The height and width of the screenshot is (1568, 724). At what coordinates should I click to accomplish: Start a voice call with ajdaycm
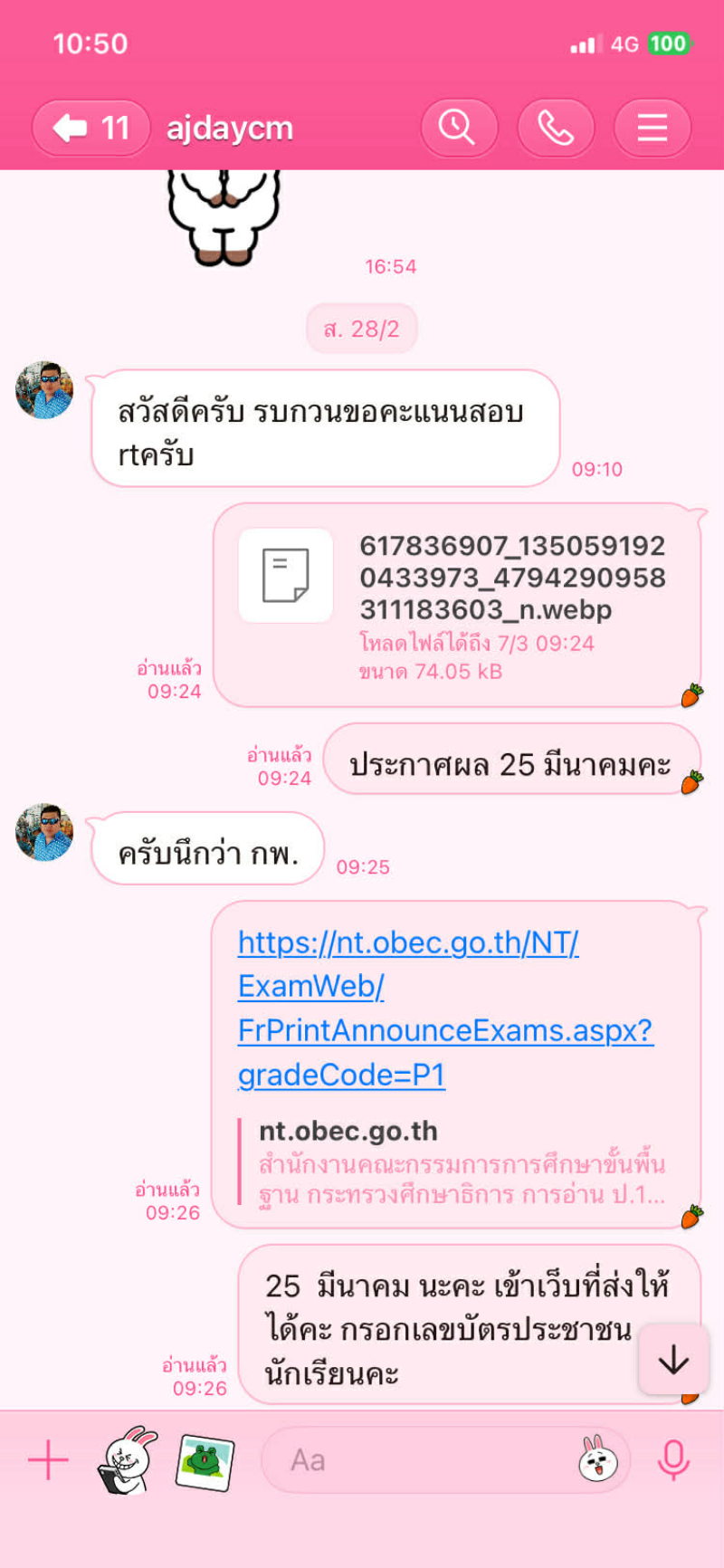coord(556,129)
